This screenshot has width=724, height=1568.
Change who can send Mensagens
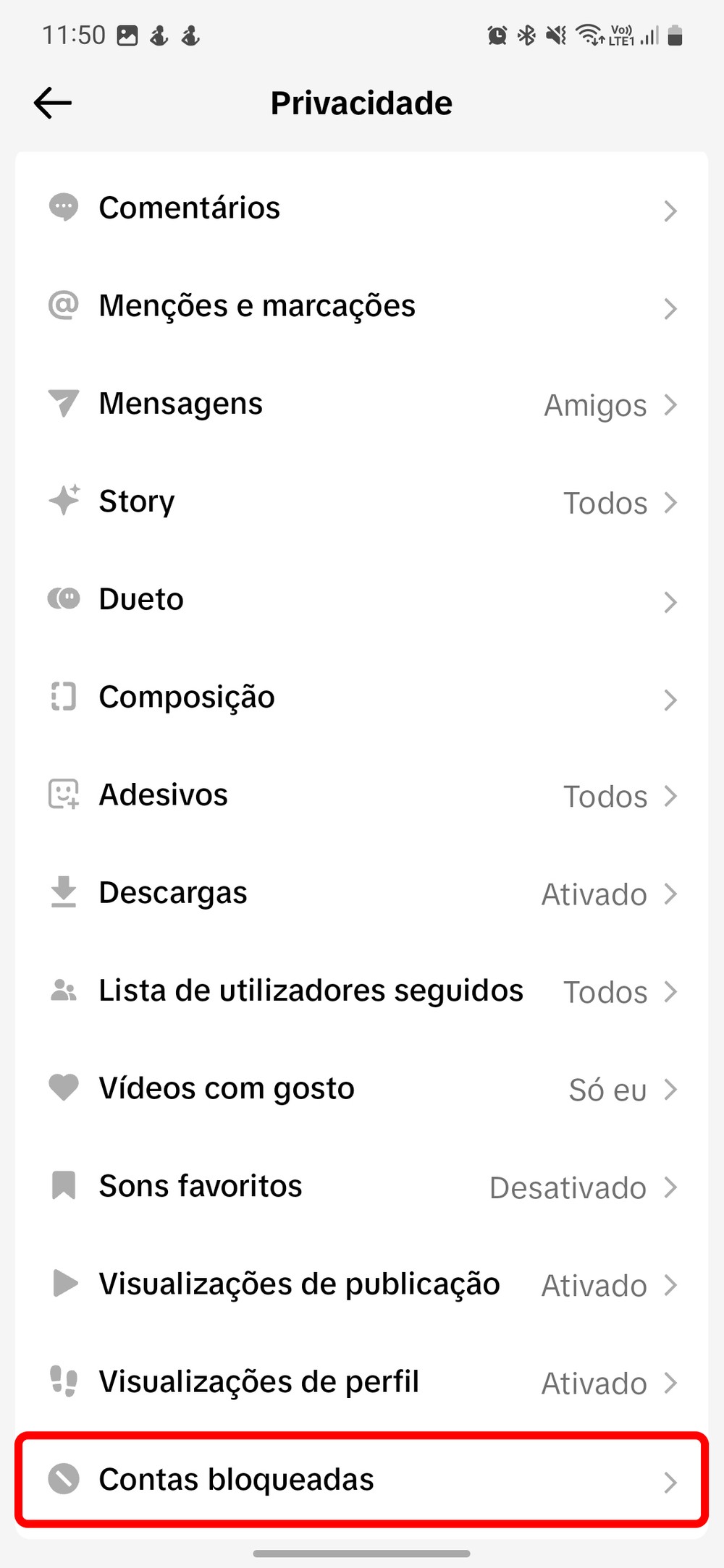(x=362, y=404)
